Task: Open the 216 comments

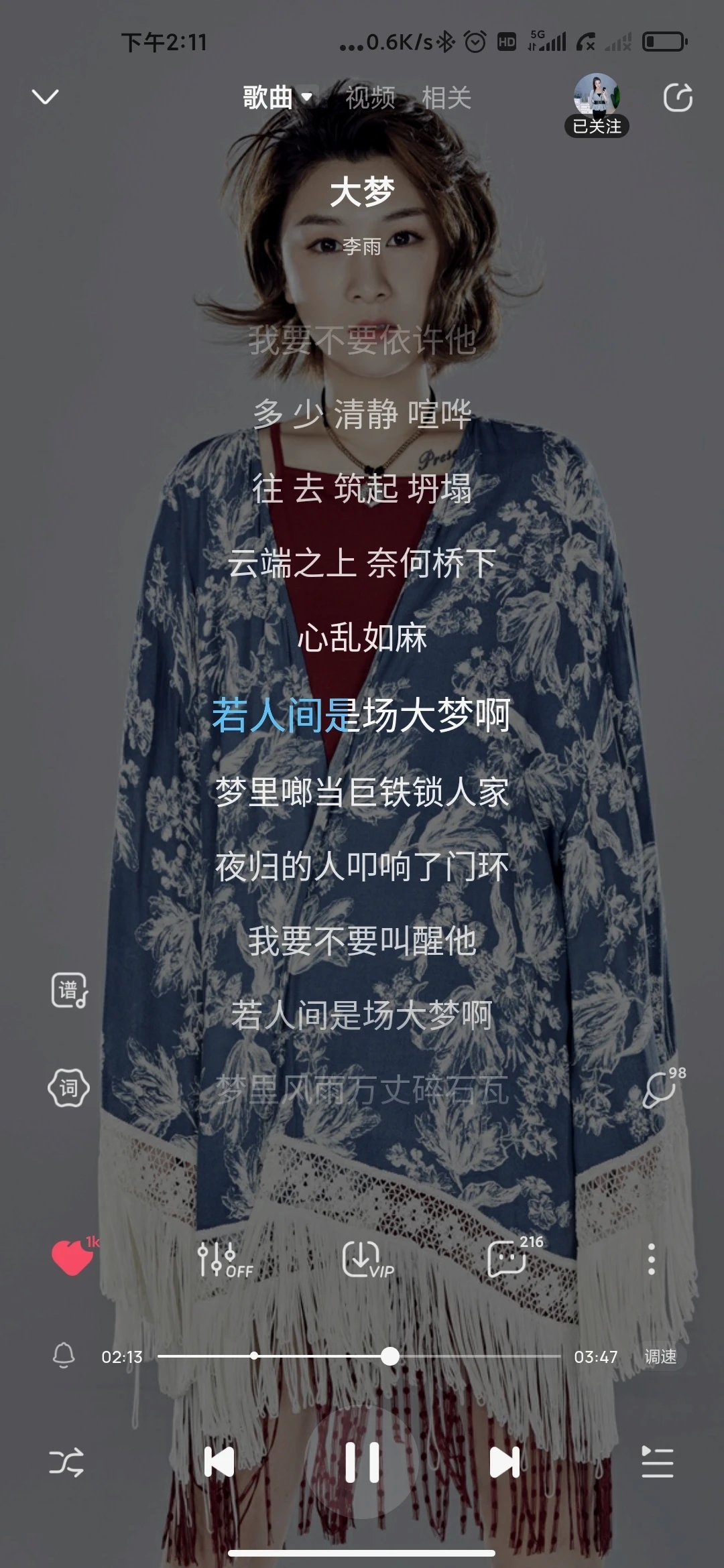Action: [508, 1260]
